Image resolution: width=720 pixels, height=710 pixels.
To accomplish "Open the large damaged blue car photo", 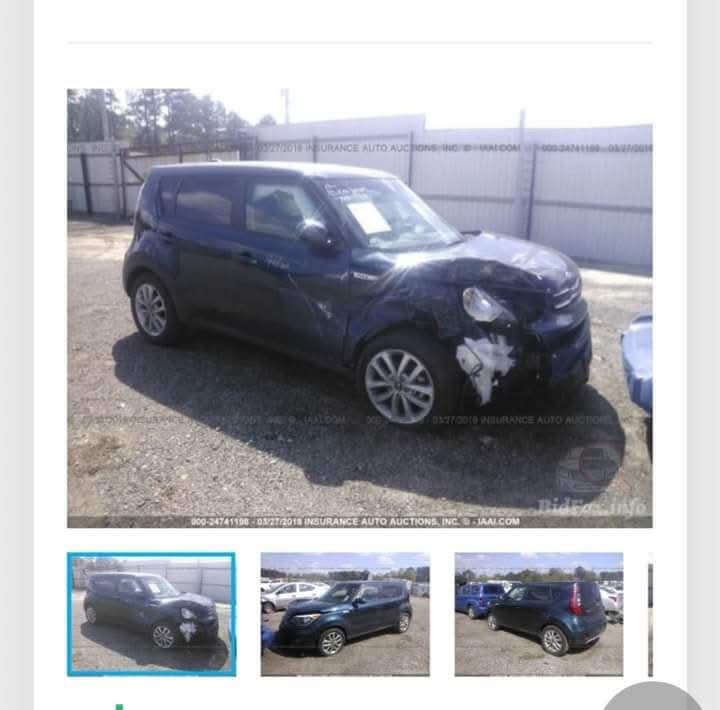I will click(359, 307).
